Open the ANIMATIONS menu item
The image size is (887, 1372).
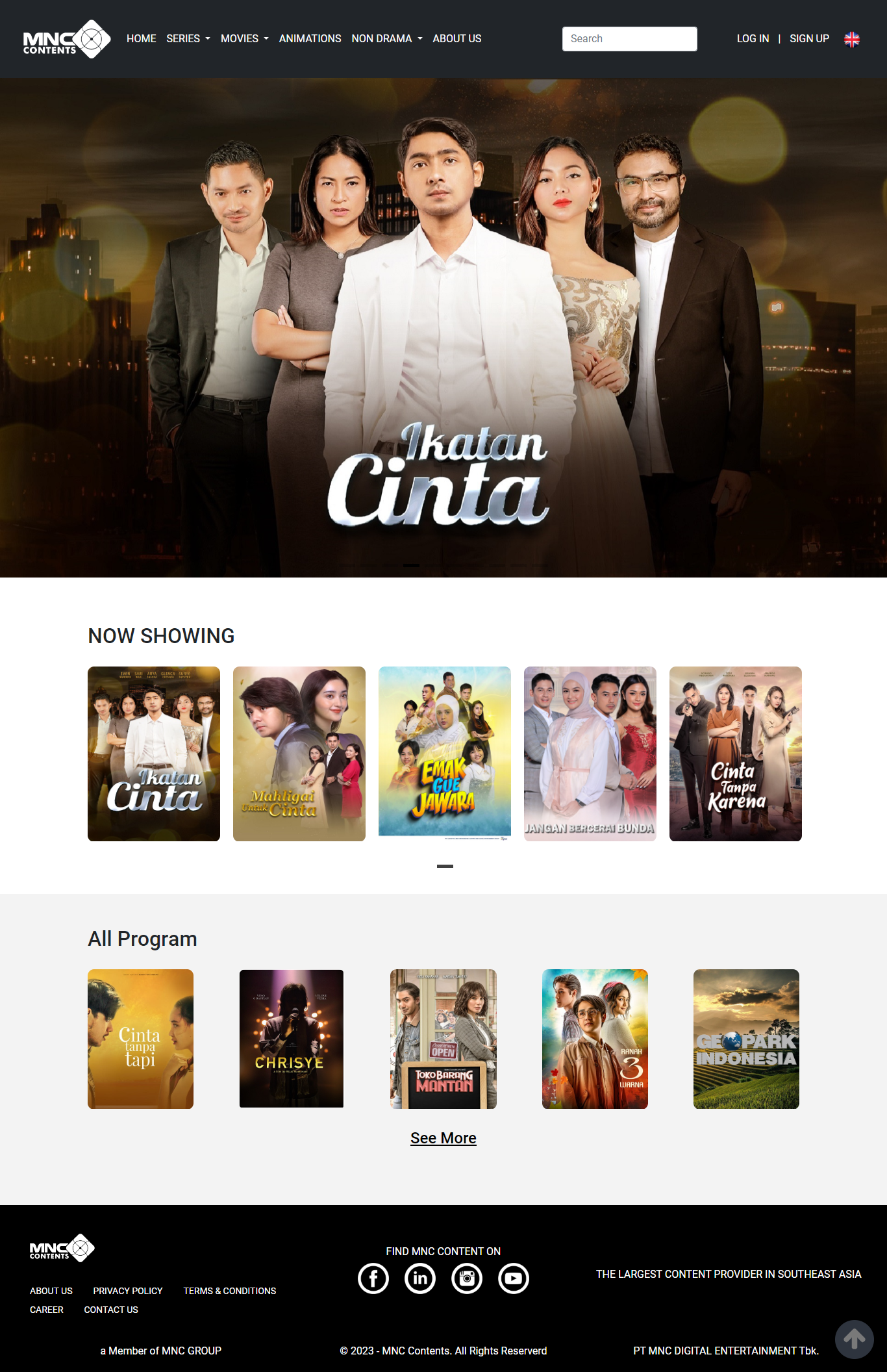(x=310, y=39)
